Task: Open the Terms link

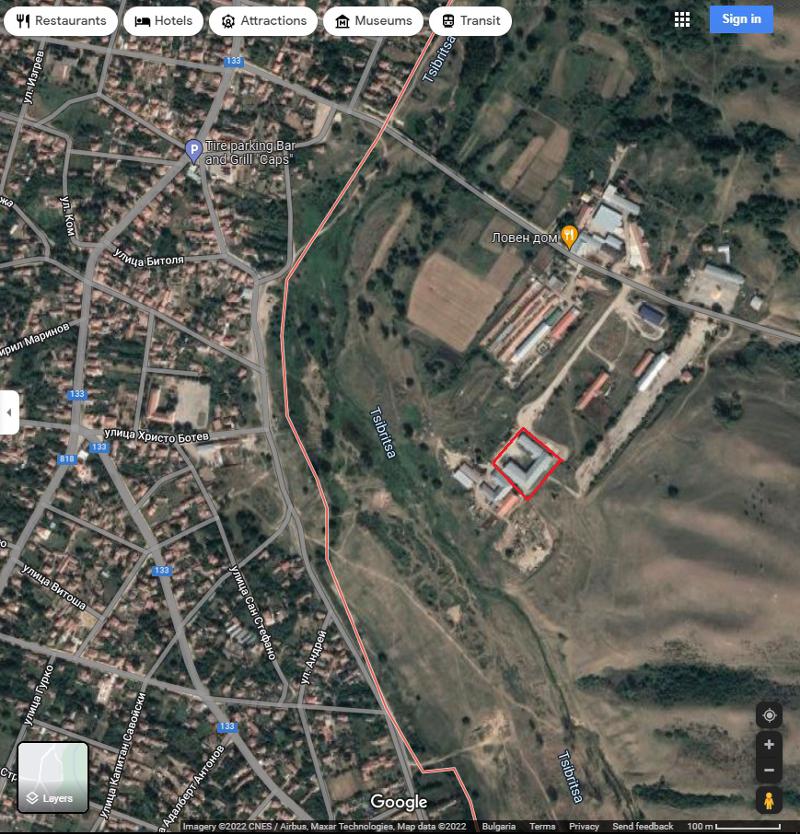Action: click(x=542, y=827)
